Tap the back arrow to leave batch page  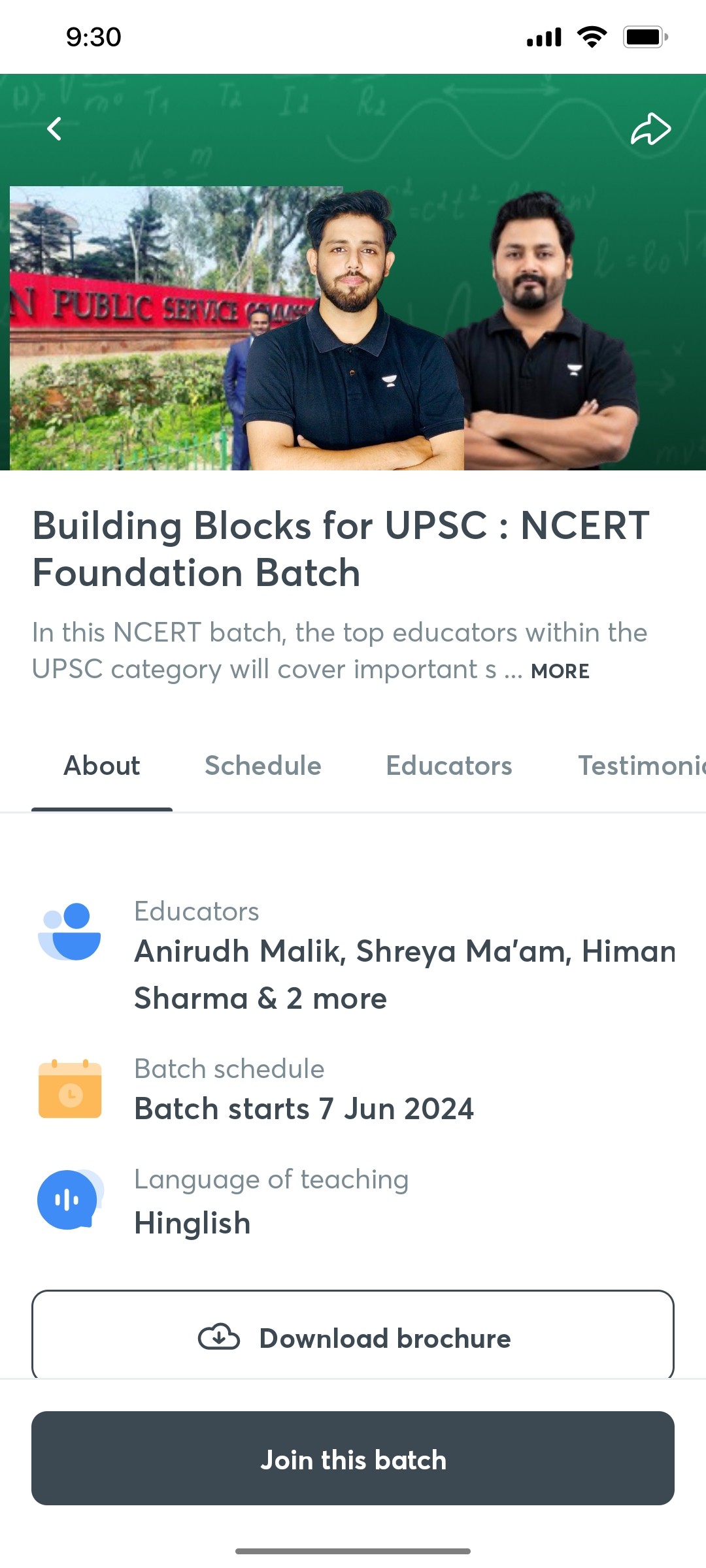pos(56,129)
